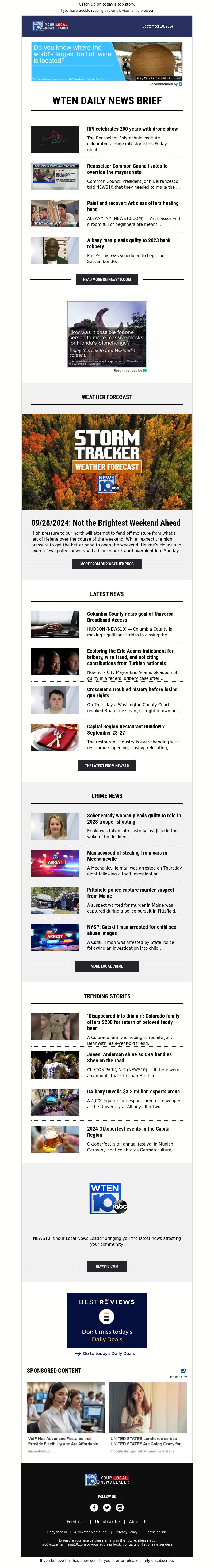Open the Schenectady trooper shooting story
The height and width of the screenshot is (1568, 214).
pyautogui.click(x=133, y=818)
